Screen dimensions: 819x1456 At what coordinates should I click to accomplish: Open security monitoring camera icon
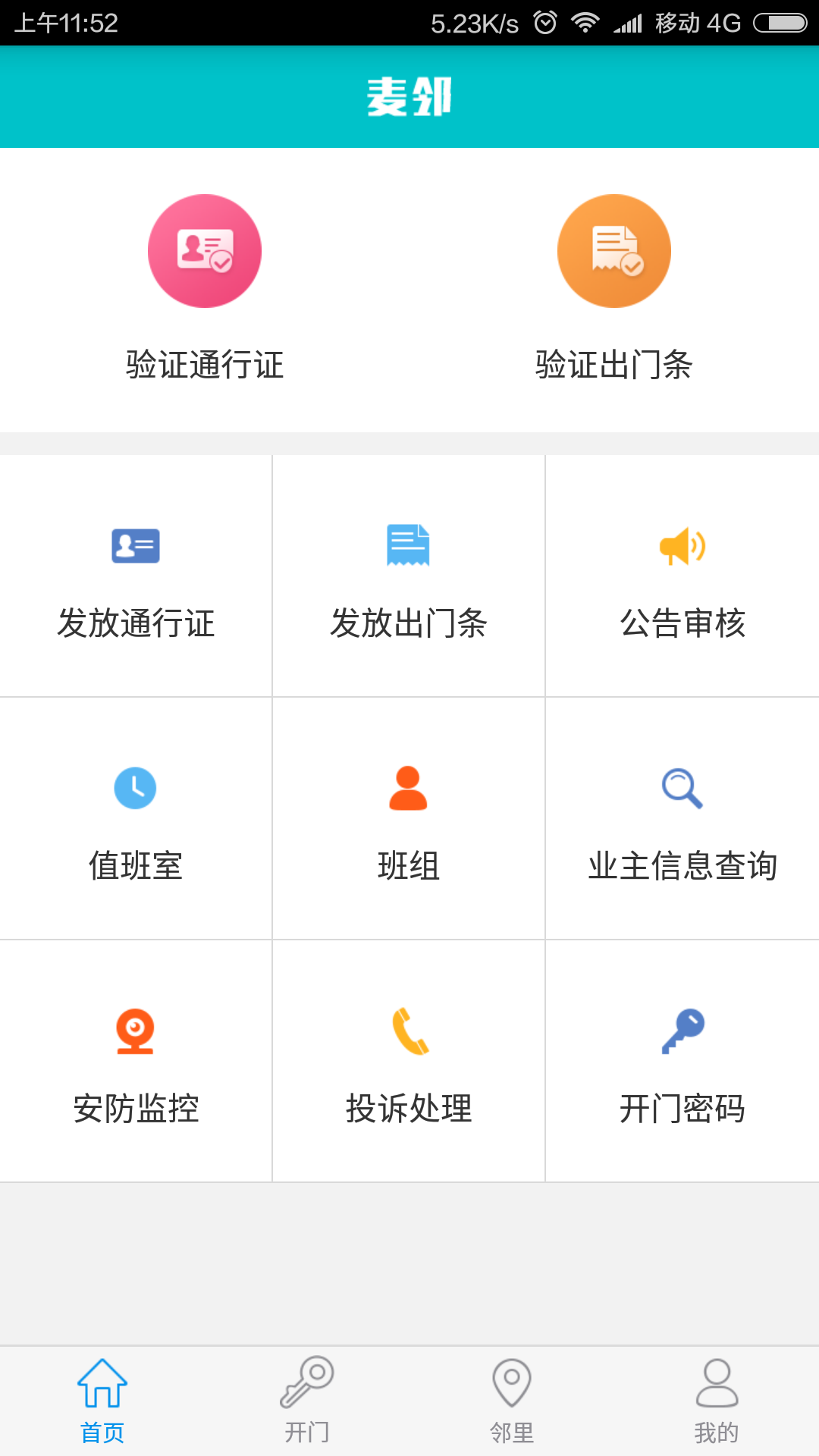(136, 1031)
